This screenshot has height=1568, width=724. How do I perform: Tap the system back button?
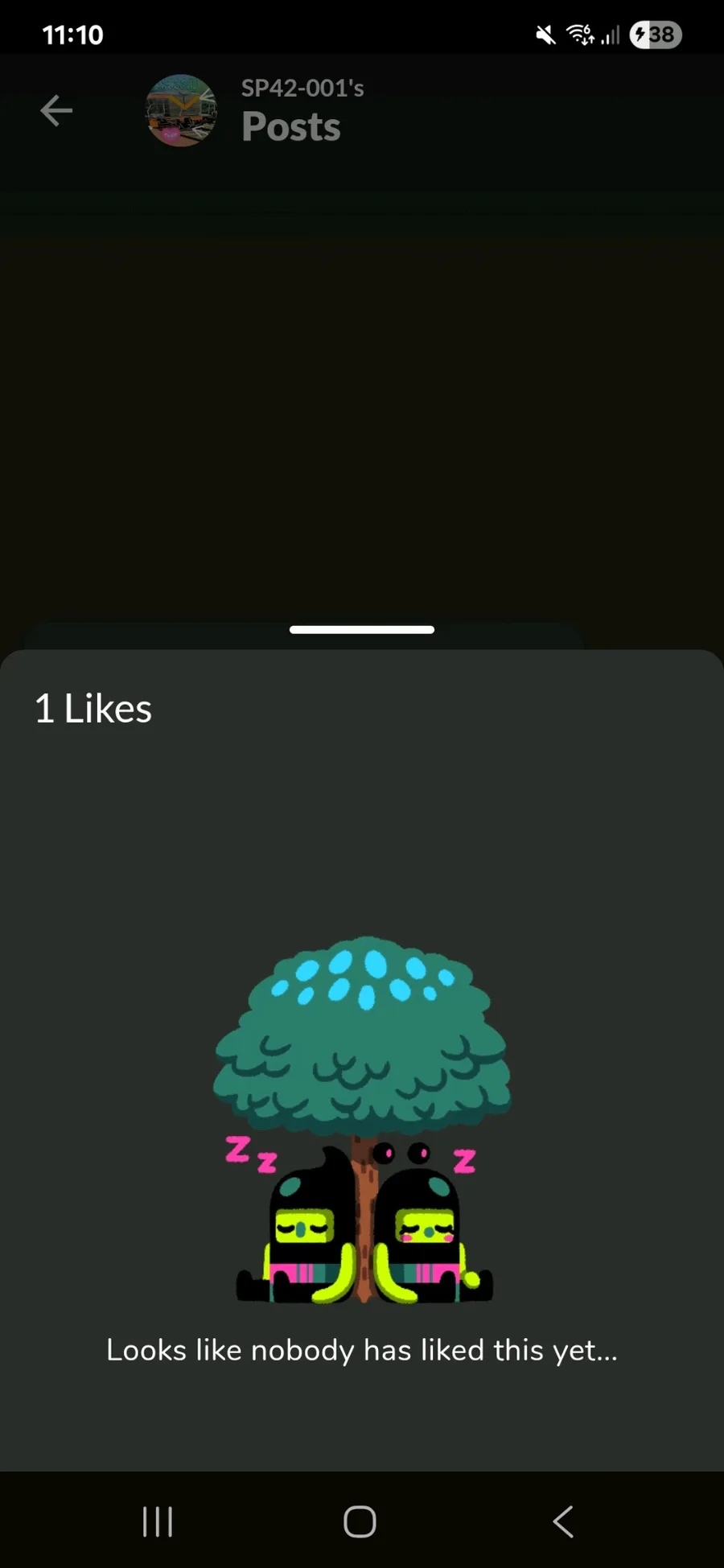pyautogui.click(x=563, y=1521)
